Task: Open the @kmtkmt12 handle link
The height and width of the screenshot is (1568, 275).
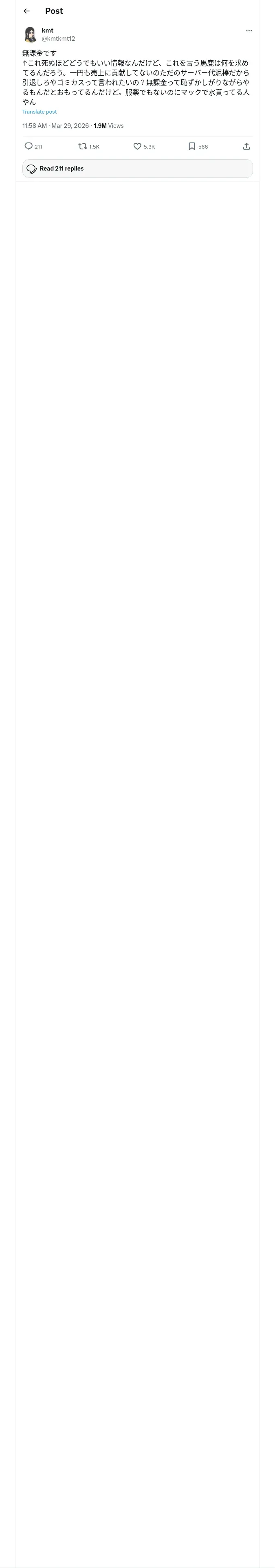Action: (59, 39)
